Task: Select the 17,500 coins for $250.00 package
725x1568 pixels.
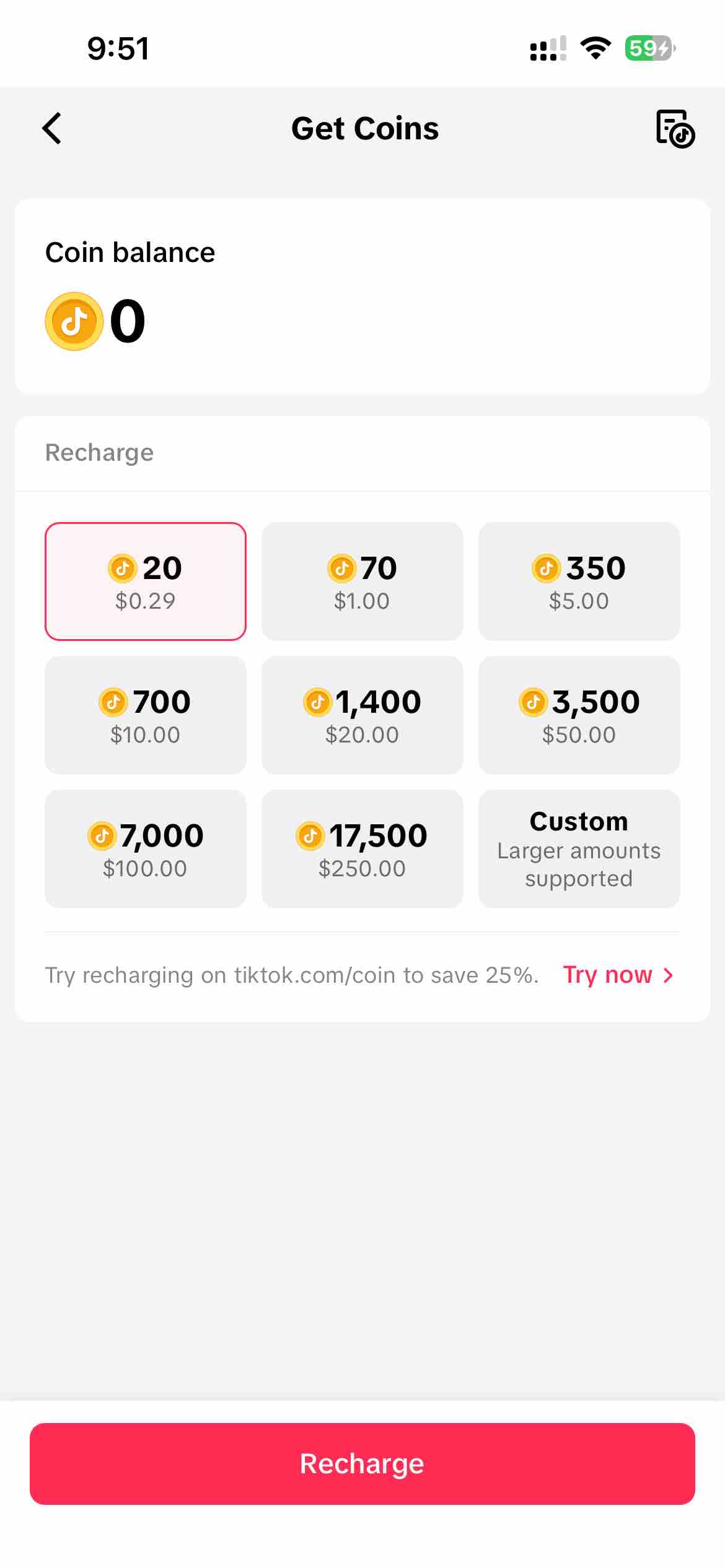Action: (x=362, y=848)
